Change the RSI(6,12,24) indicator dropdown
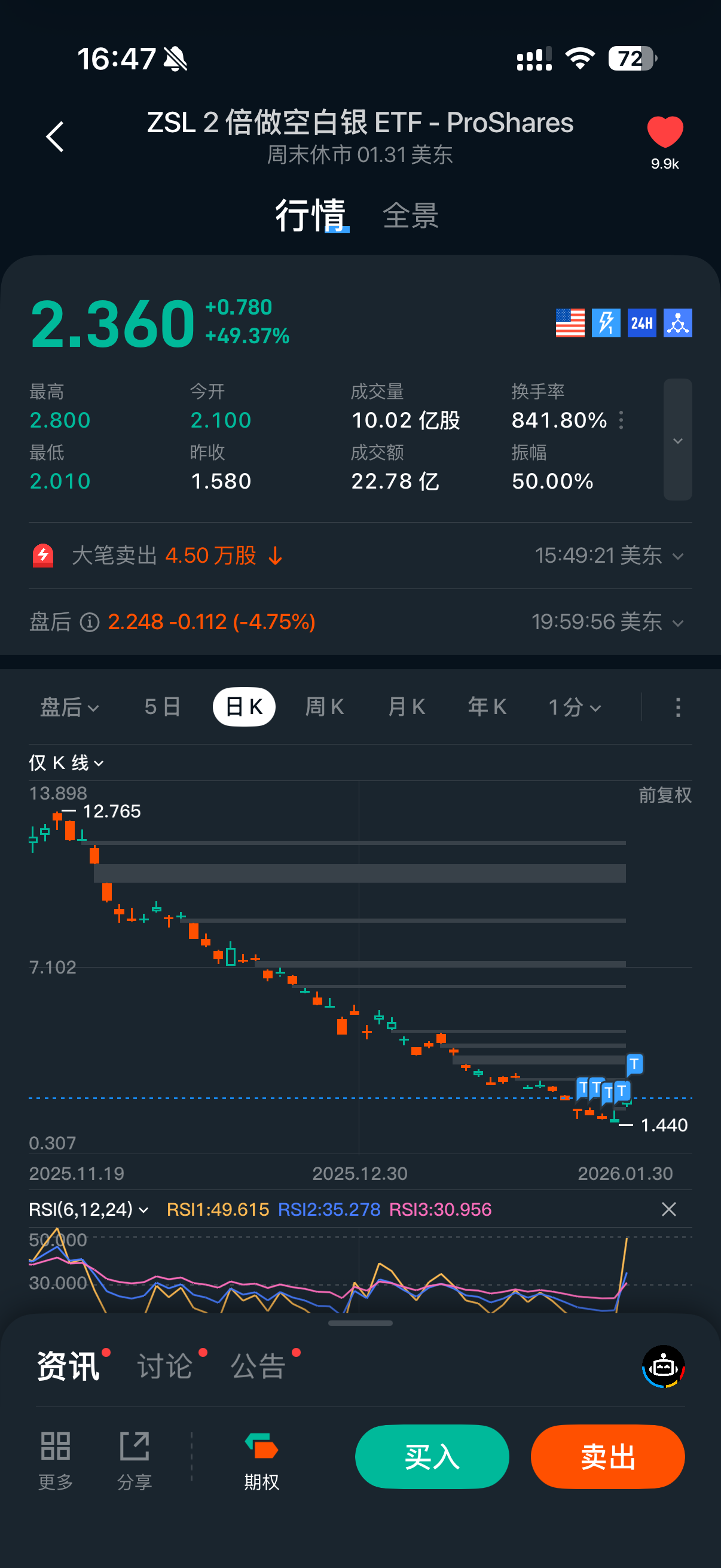The width and height of the screenshot is (721, 1568). [88, 1209]
